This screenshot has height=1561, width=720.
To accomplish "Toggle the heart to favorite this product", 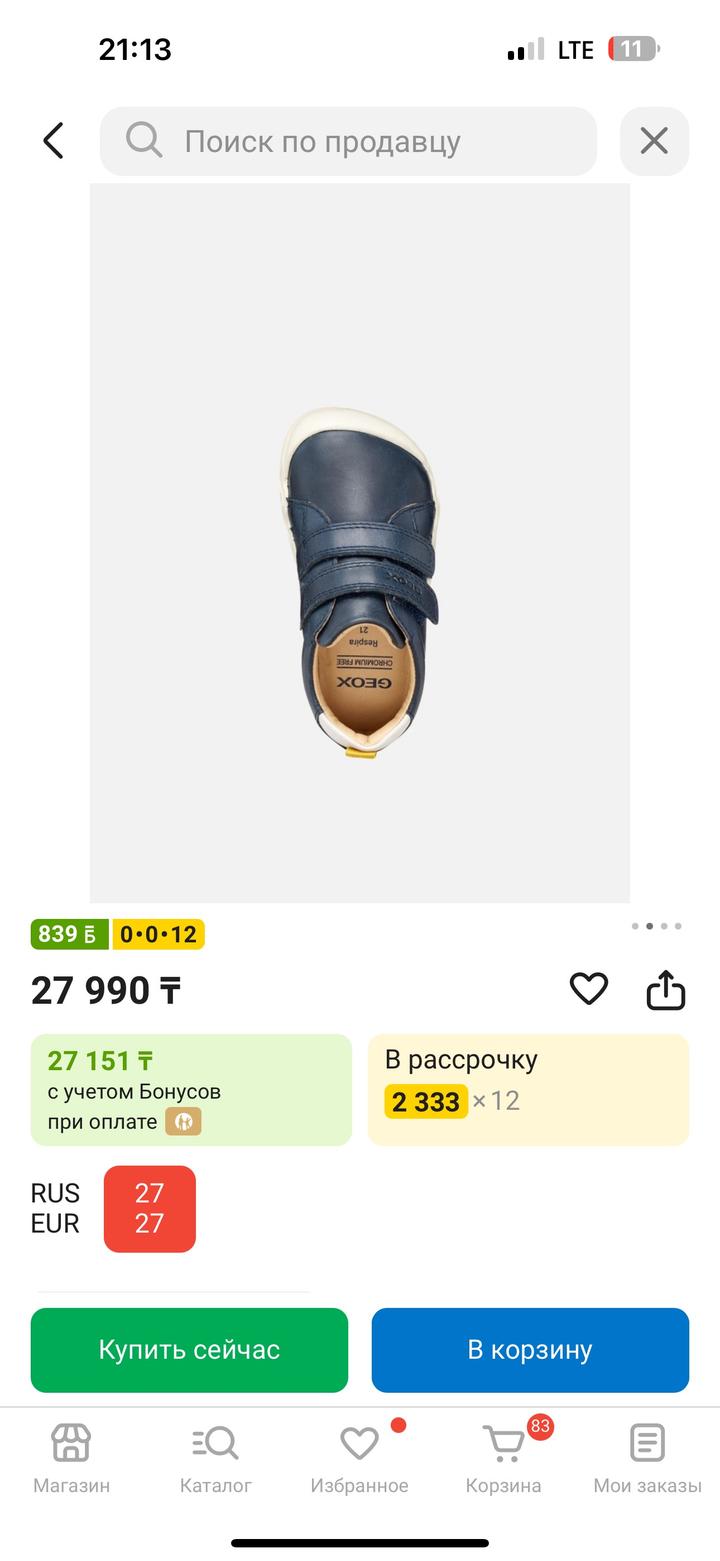I will point(589,989).
